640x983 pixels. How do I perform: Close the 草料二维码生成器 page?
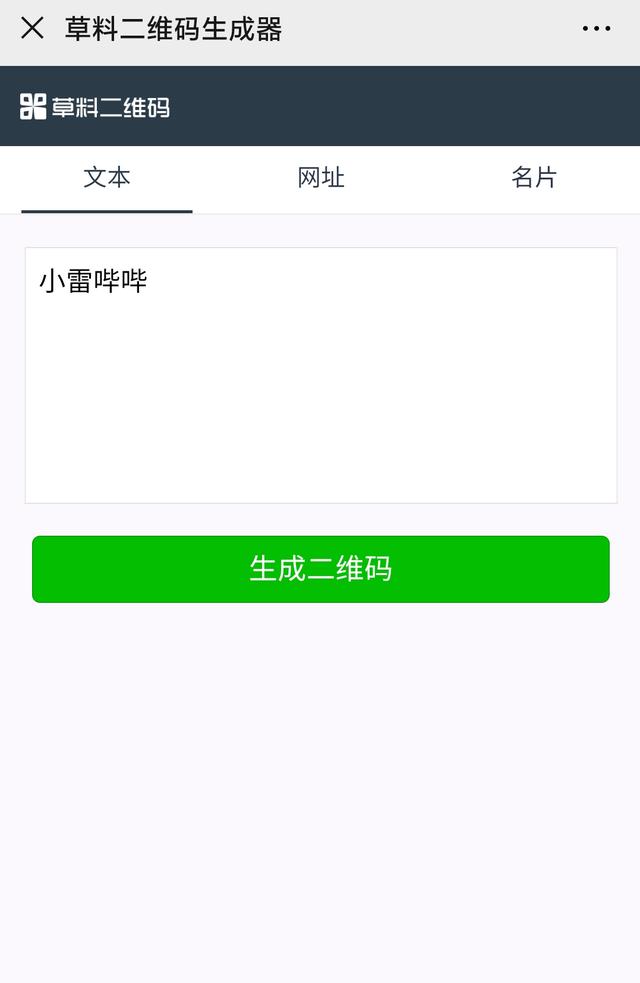point(33,28)
